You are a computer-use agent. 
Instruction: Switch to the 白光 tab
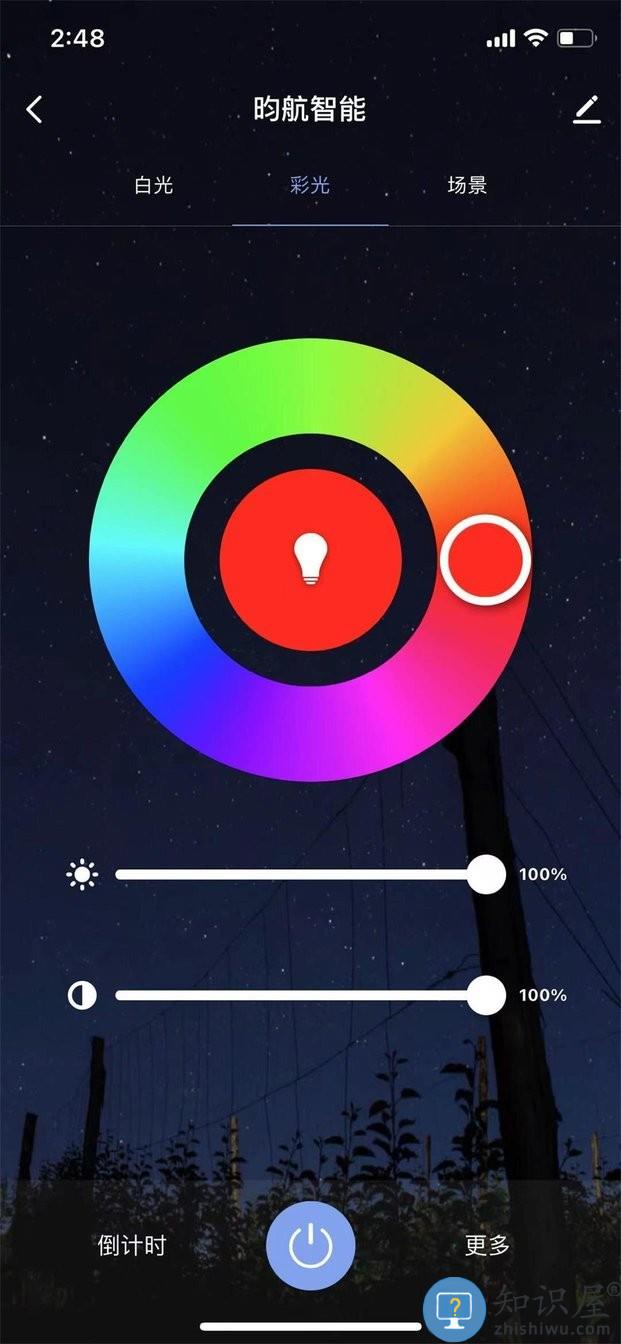pyautogui.click(x=154, y=185)
